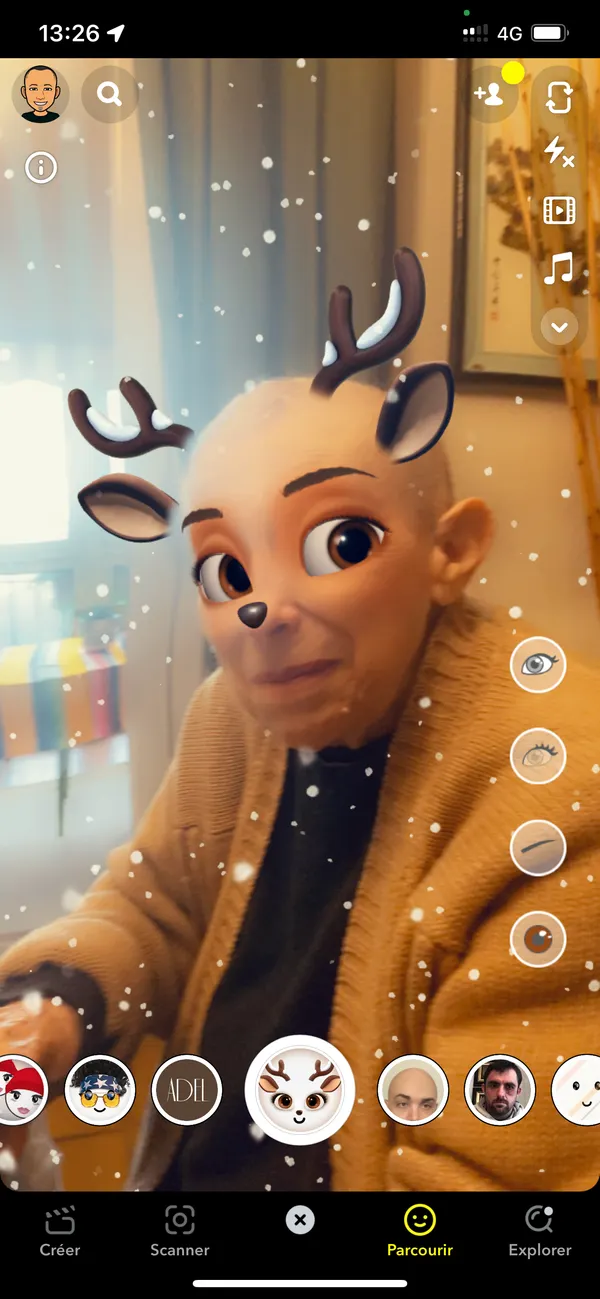This screenshot has height=1299, width=600.
Task: Close the lens carousel
Action: point(300,1220)
